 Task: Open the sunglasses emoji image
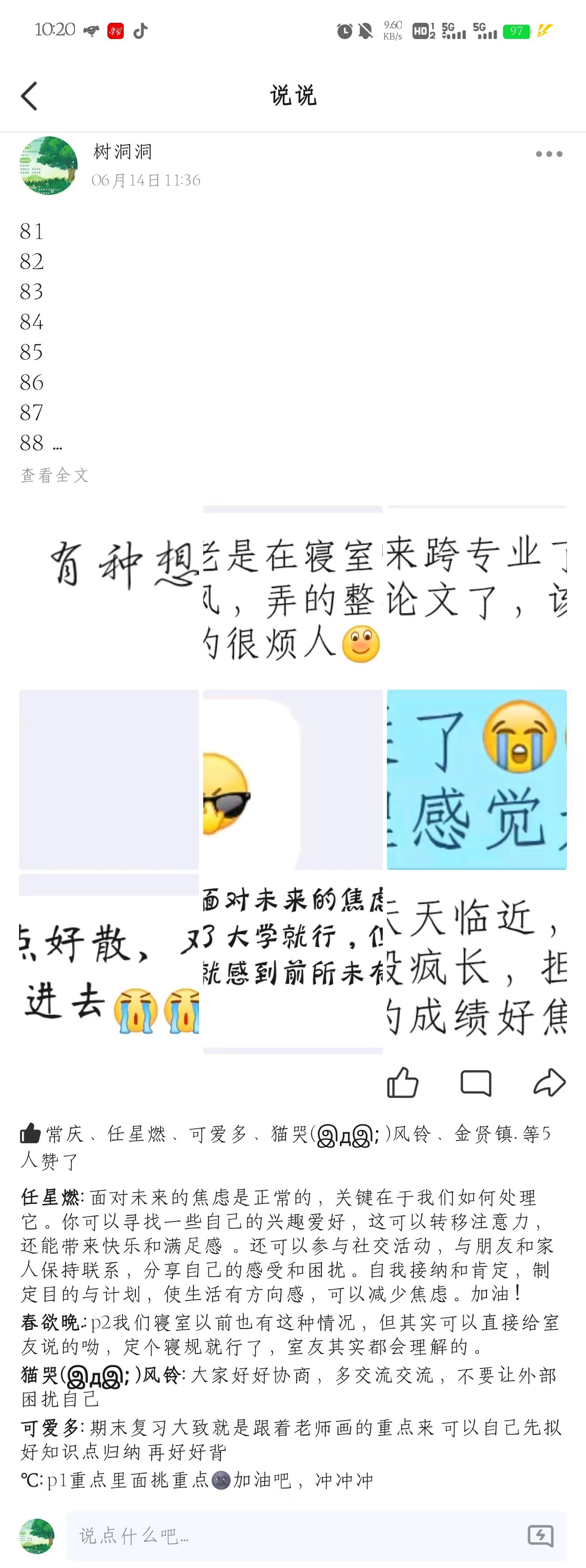click(x=293, y=779)
